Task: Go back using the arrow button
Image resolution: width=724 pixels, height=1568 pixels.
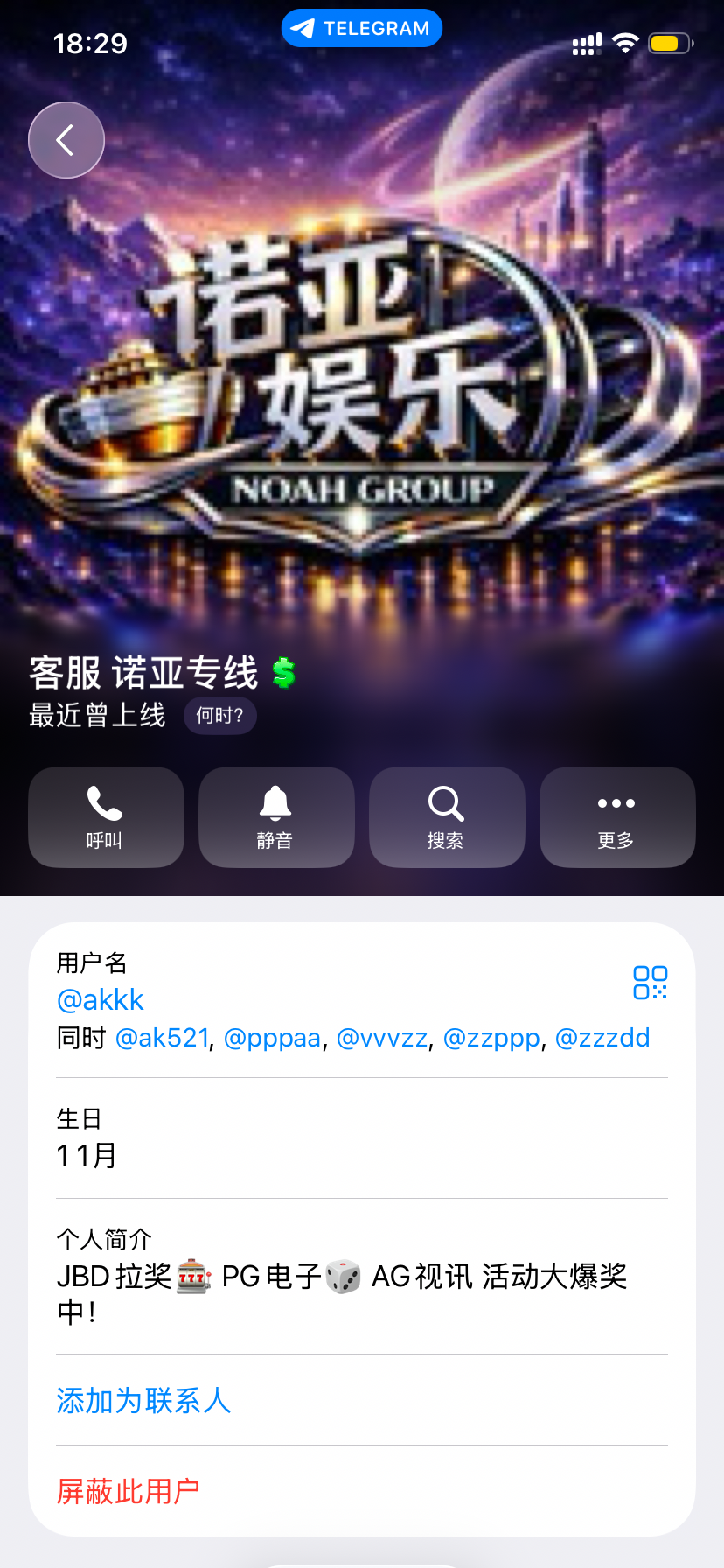Action: click(x=66, y=140)
